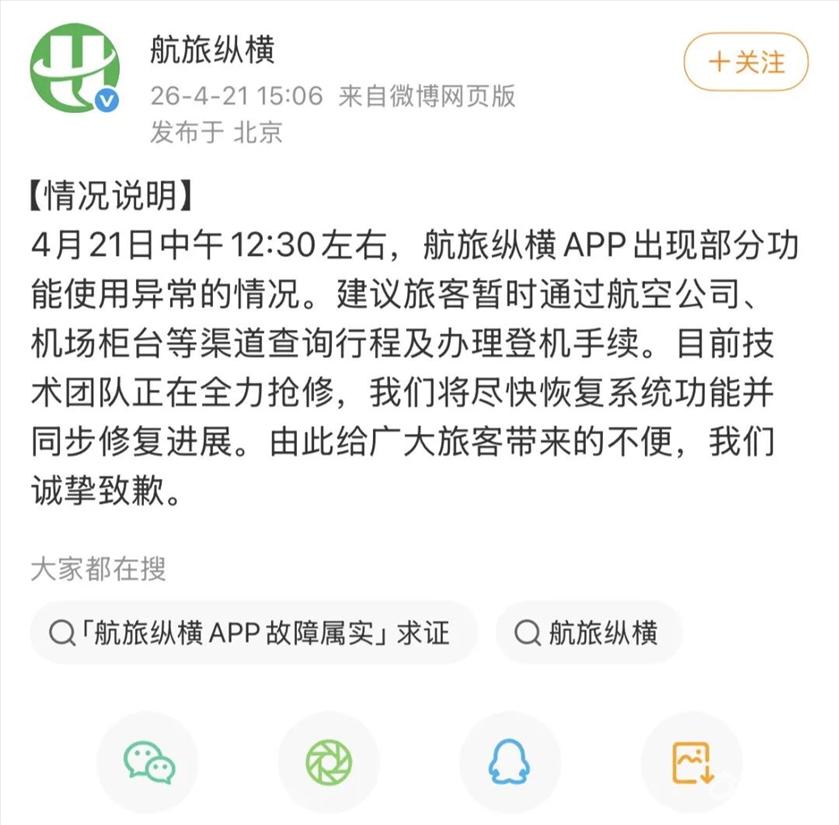The image size is (839, 825).
Task: Save the post as an image
Action: (691, 762)
